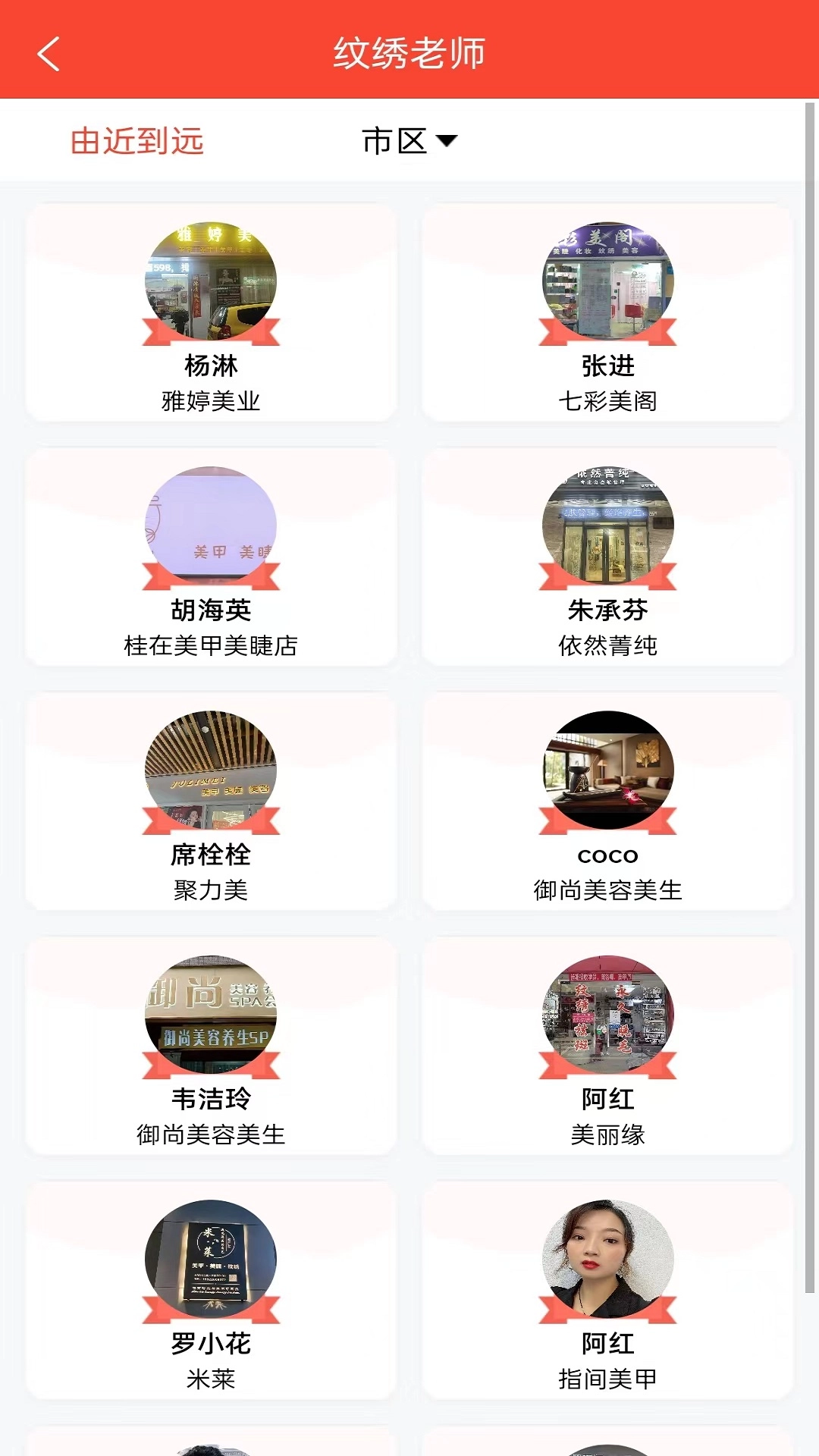Click the shop name 七彩美阁

(607, 402)
